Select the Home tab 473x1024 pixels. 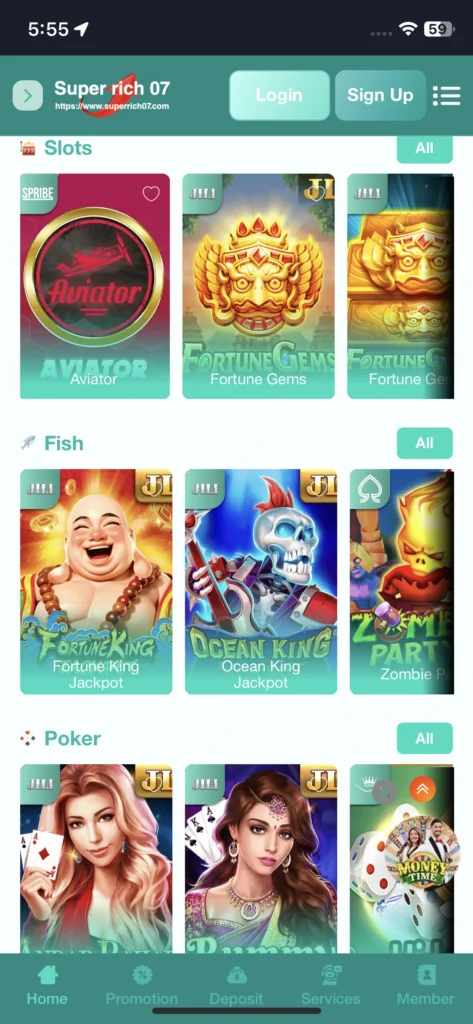[47, 985]
